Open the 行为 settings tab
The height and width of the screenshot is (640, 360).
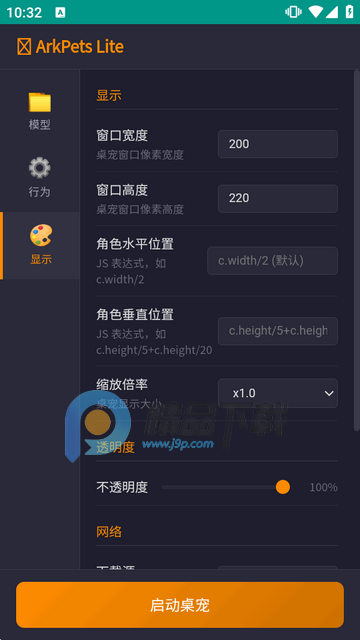click(40, 178)
